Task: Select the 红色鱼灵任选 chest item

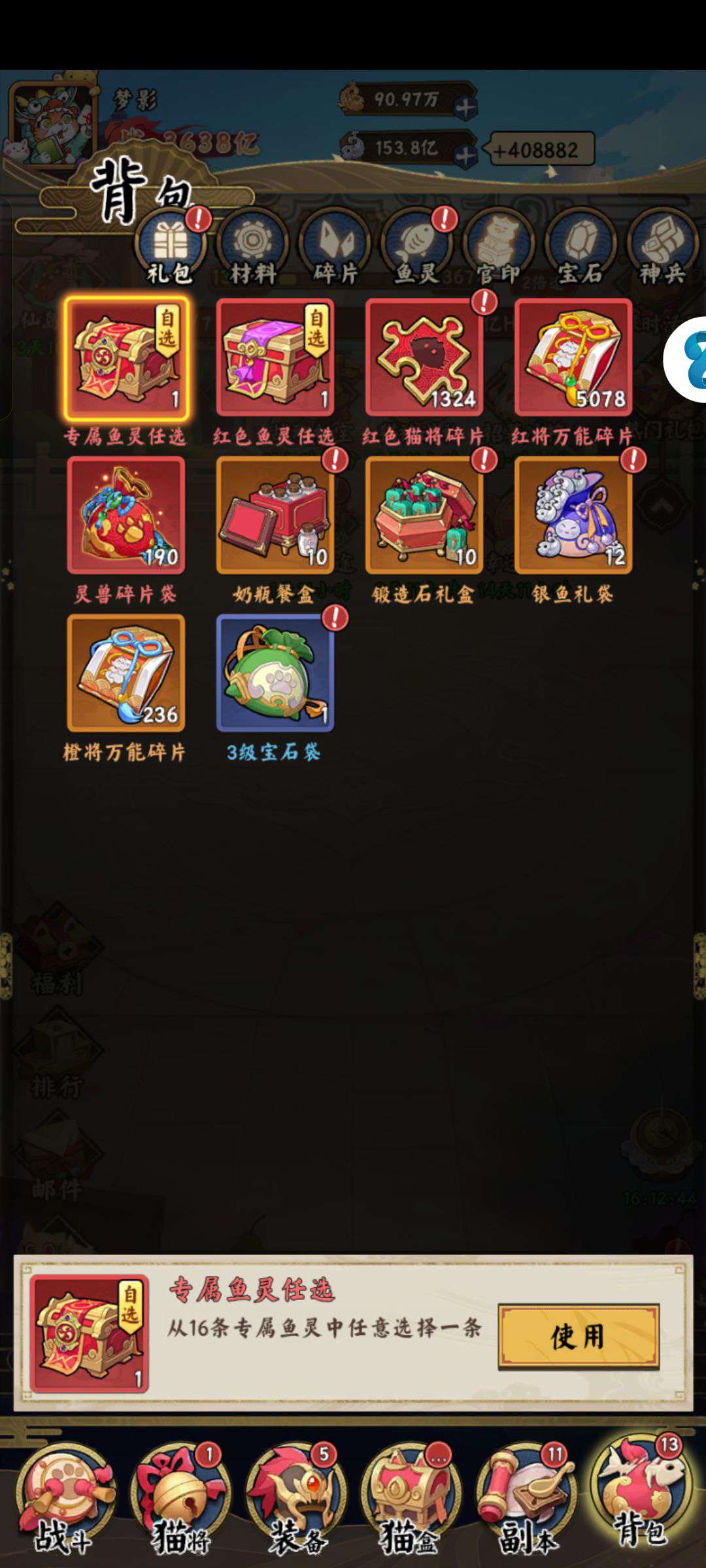Action: pyautogui.click(x=275, y=357)
